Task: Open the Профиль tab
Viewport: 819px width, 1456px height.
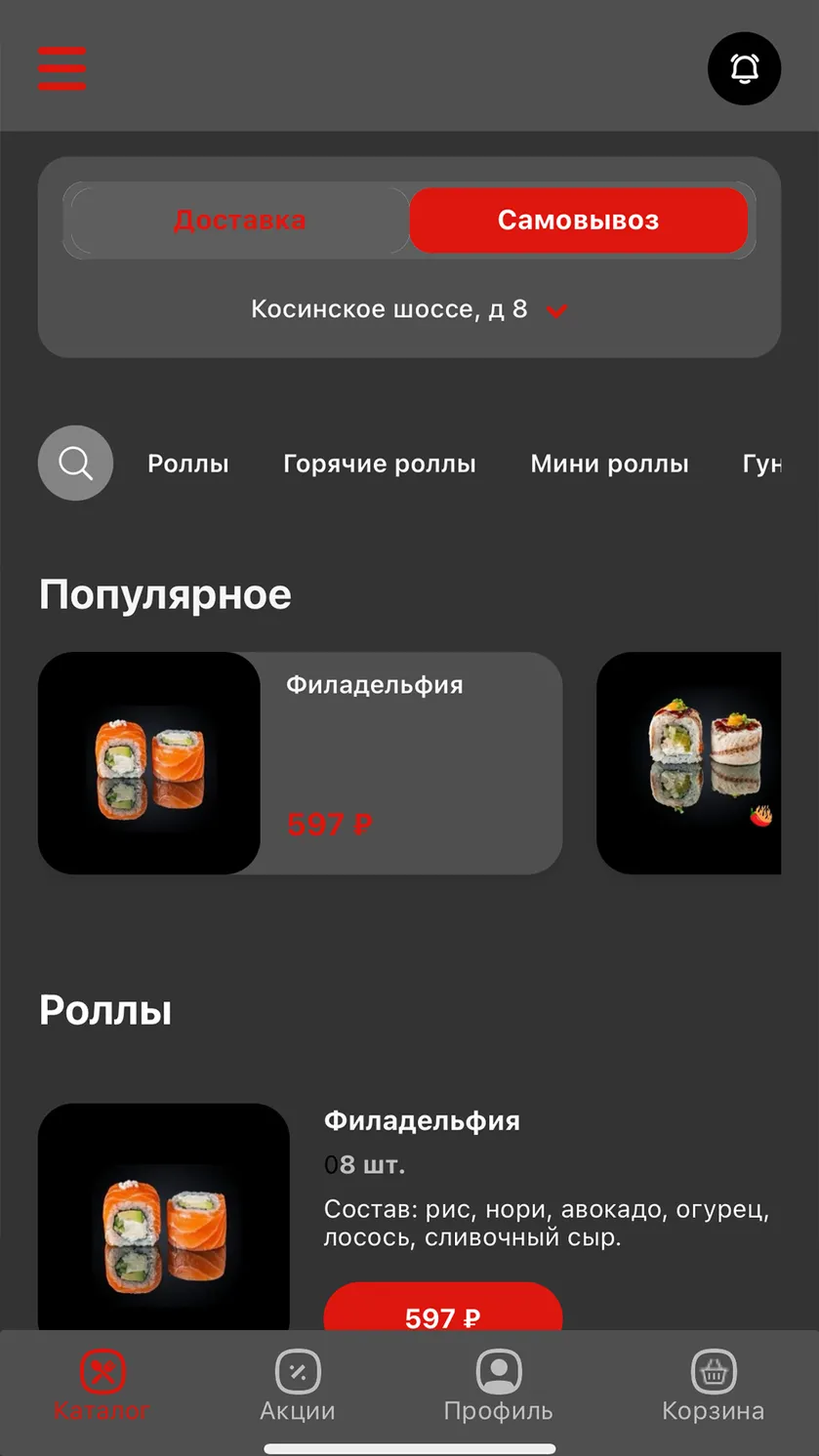Action: click(x=498, y=1386)
